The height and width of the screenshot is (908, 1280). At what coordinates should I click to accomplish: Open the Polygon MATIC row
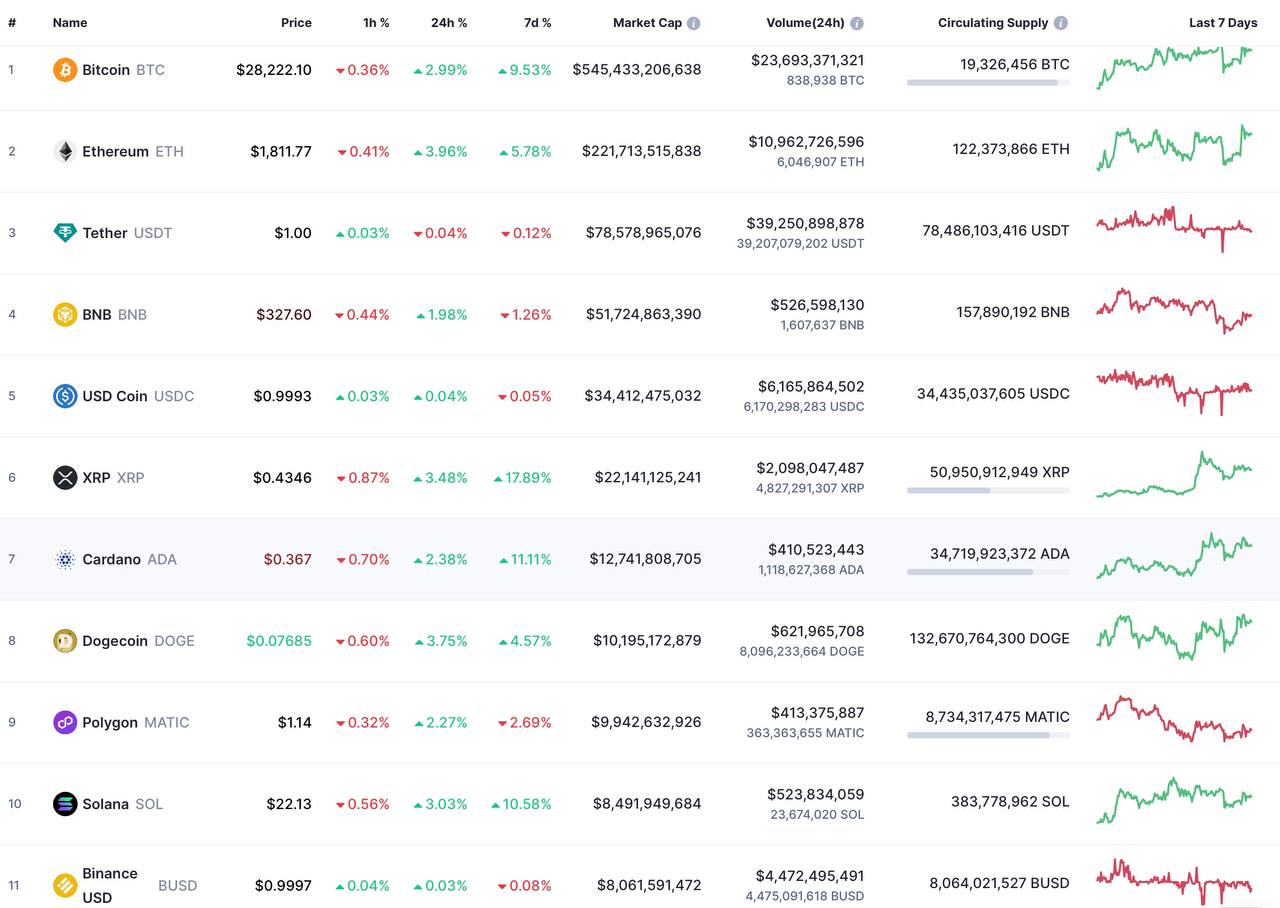[x=110, y=723]
